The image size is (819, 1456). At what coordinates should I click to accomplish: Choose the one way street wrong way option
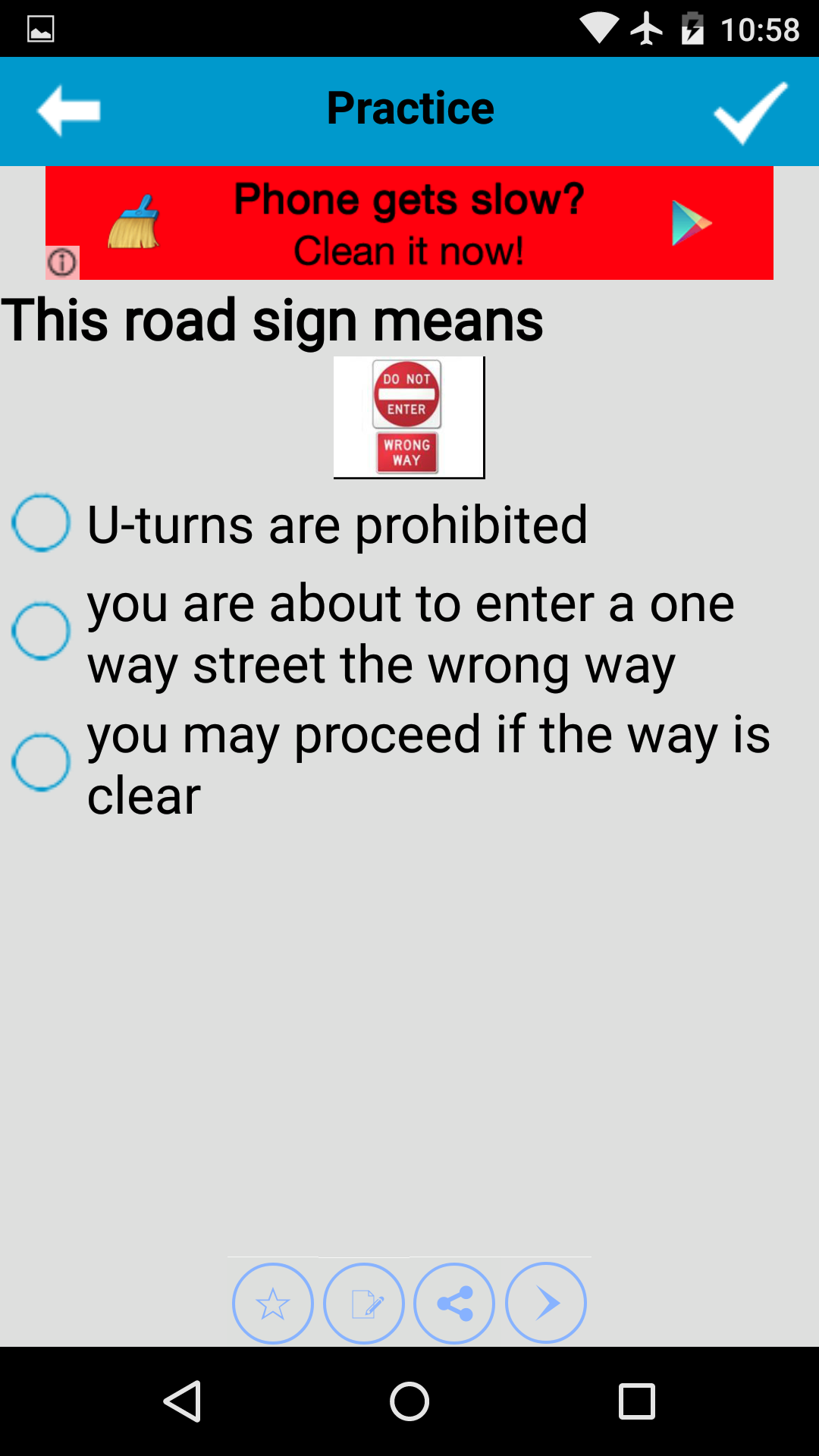pyautogui.click(x=373, y=632)
